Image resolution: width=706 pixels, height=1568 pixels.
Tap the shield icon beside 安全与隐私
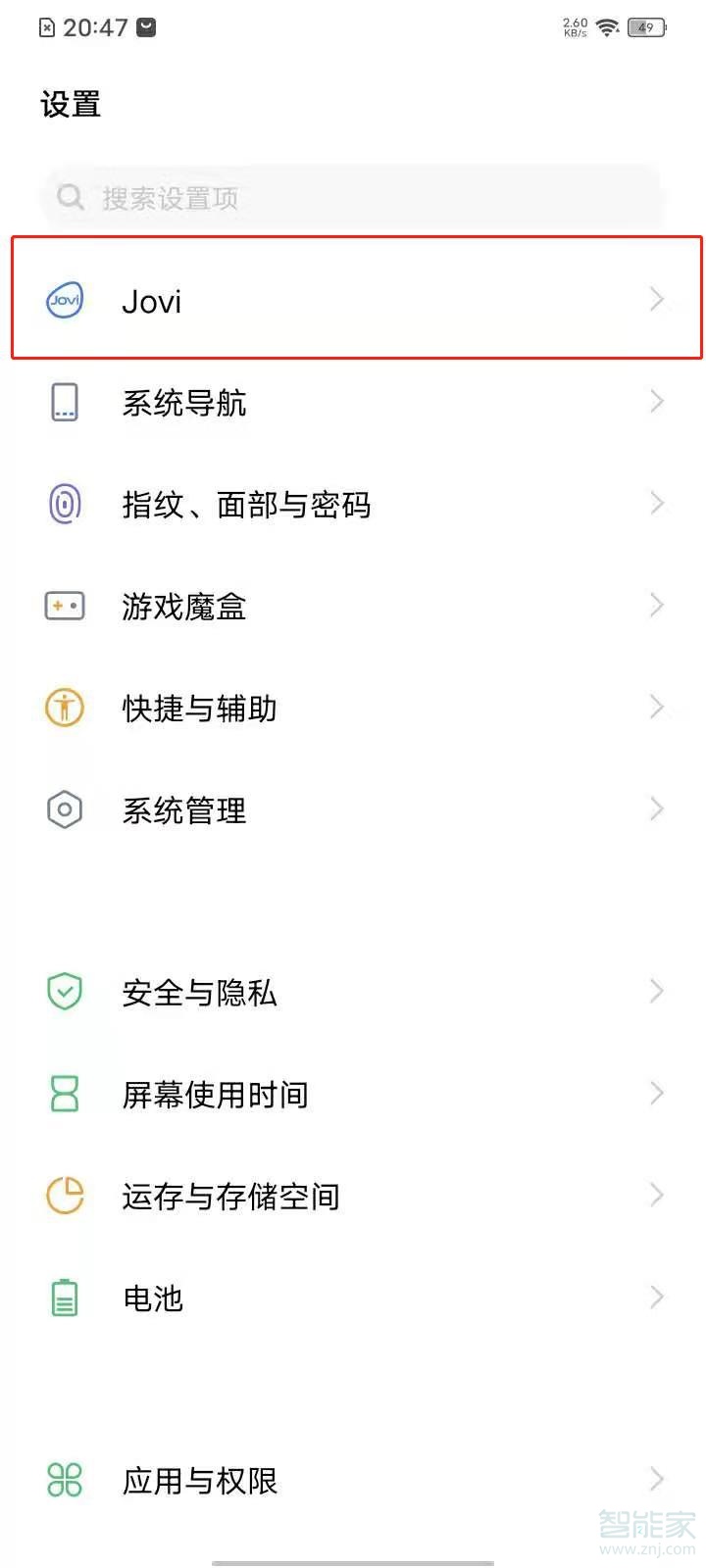coord(63,992)
